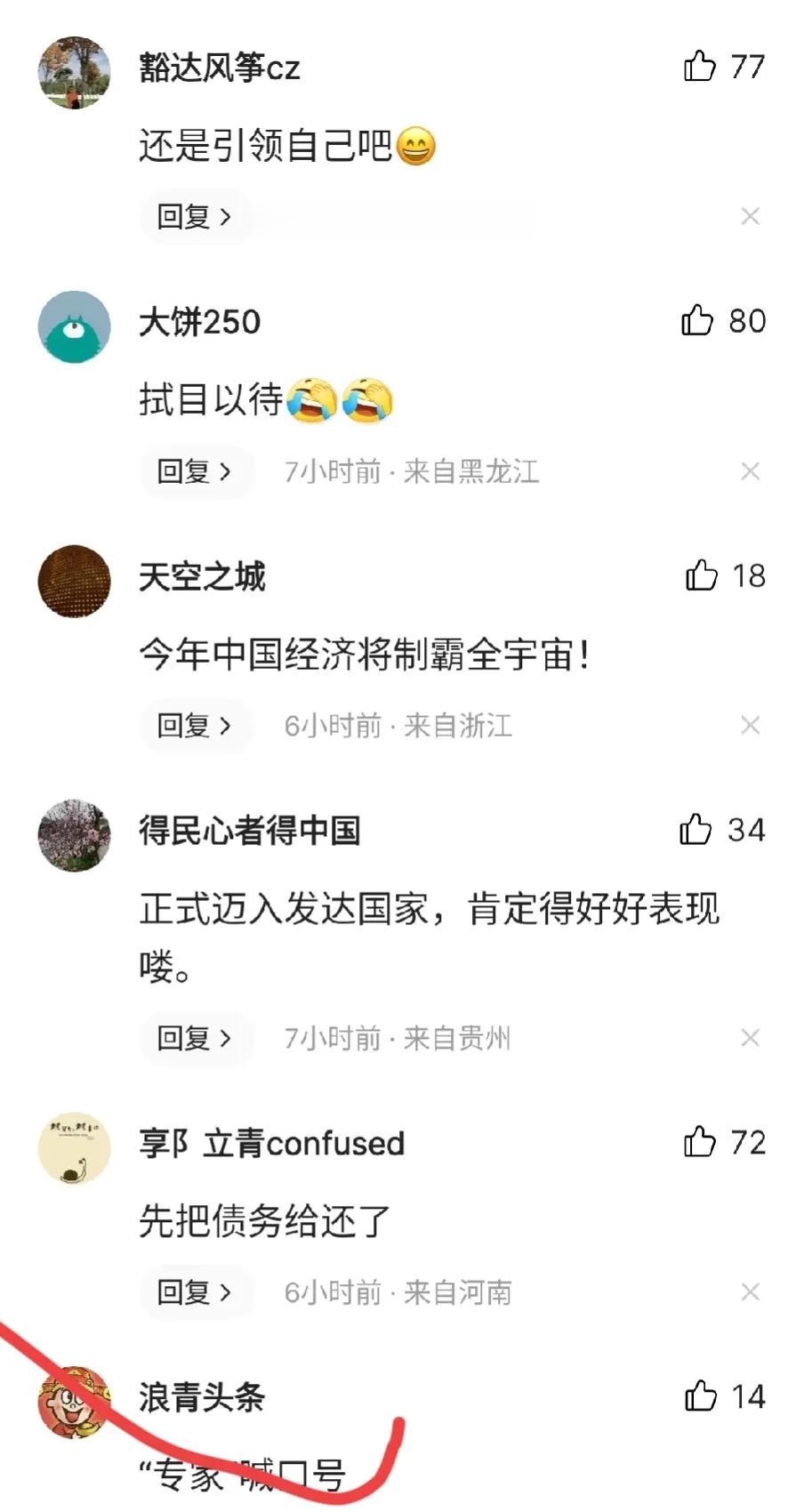Reply to the comment 先把债务给还了
812x1512 pixels.
pyautogui.click(x=194, y=1292)
